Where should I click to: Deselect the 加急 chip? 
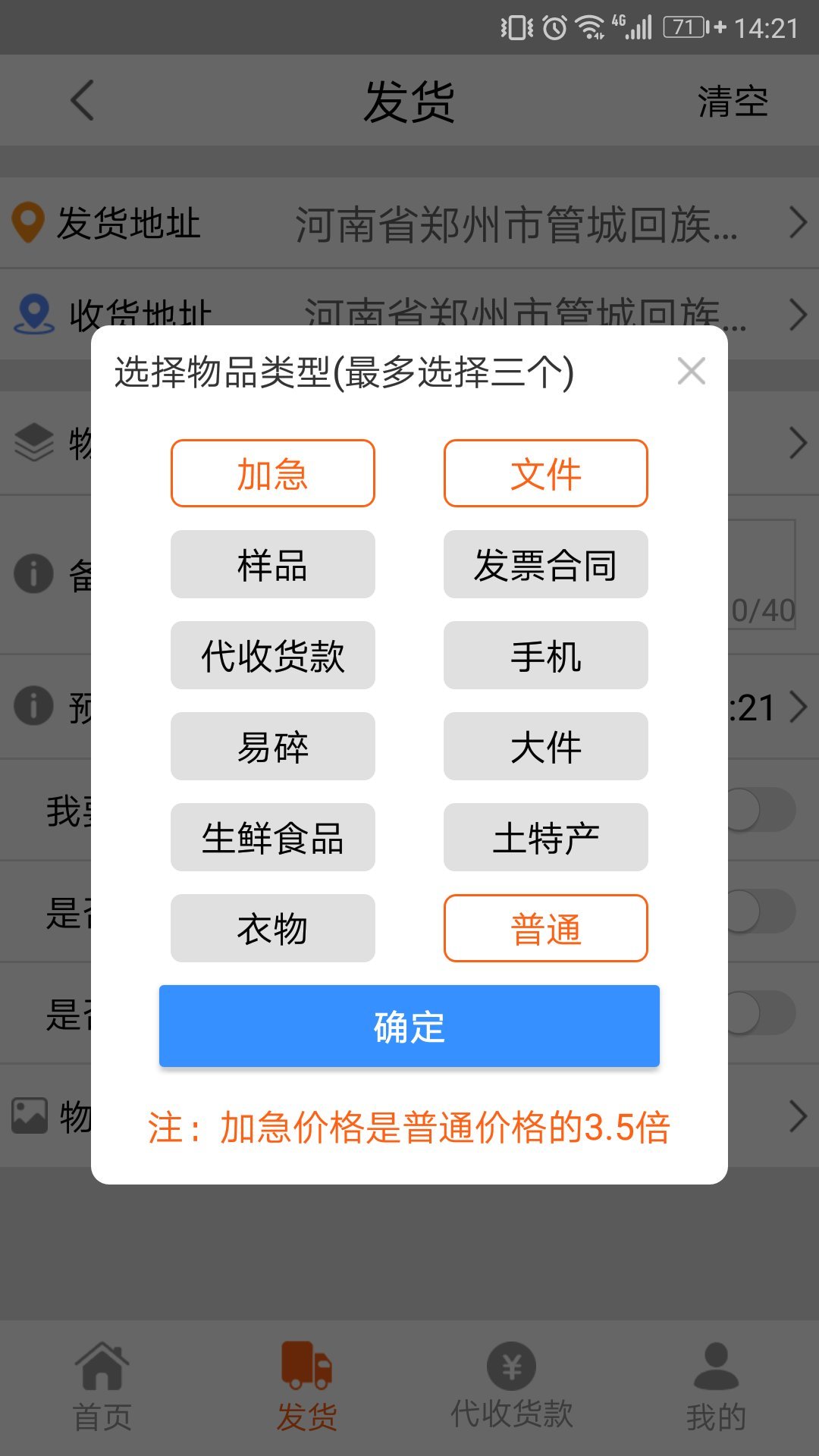273,473
